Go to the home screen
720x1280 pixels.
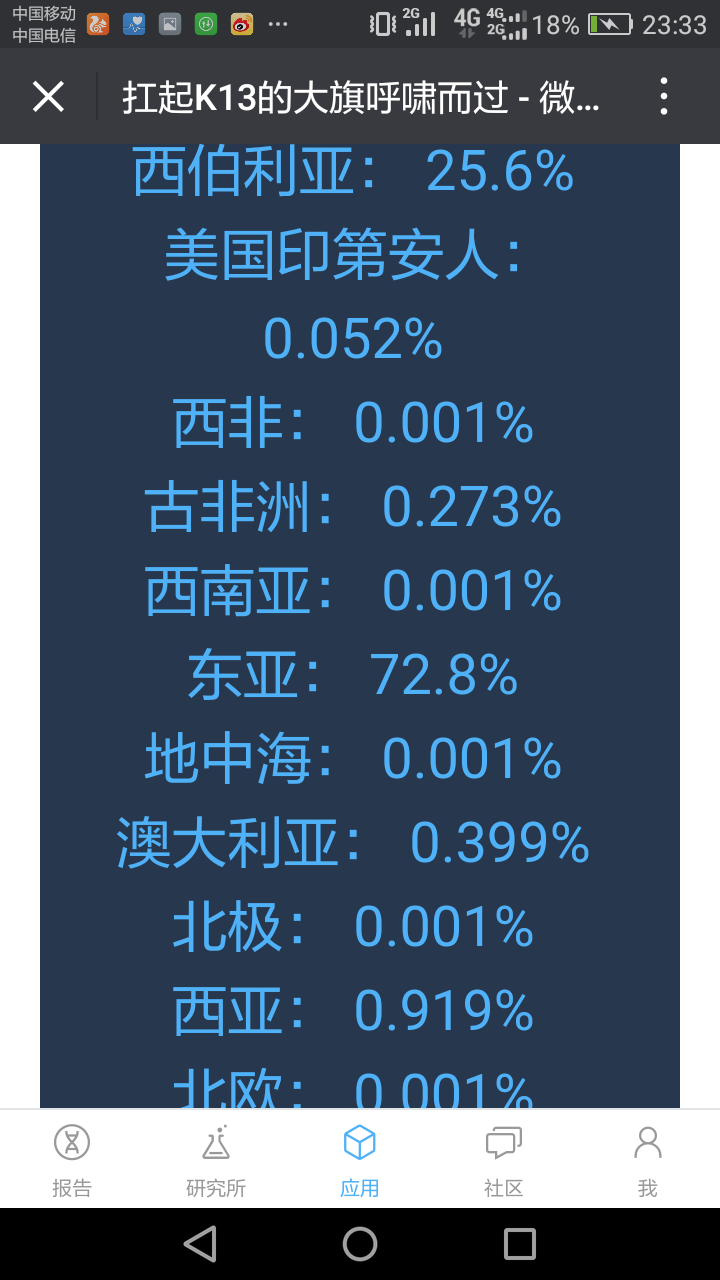pyautogui.click(x=360, y=1244)
